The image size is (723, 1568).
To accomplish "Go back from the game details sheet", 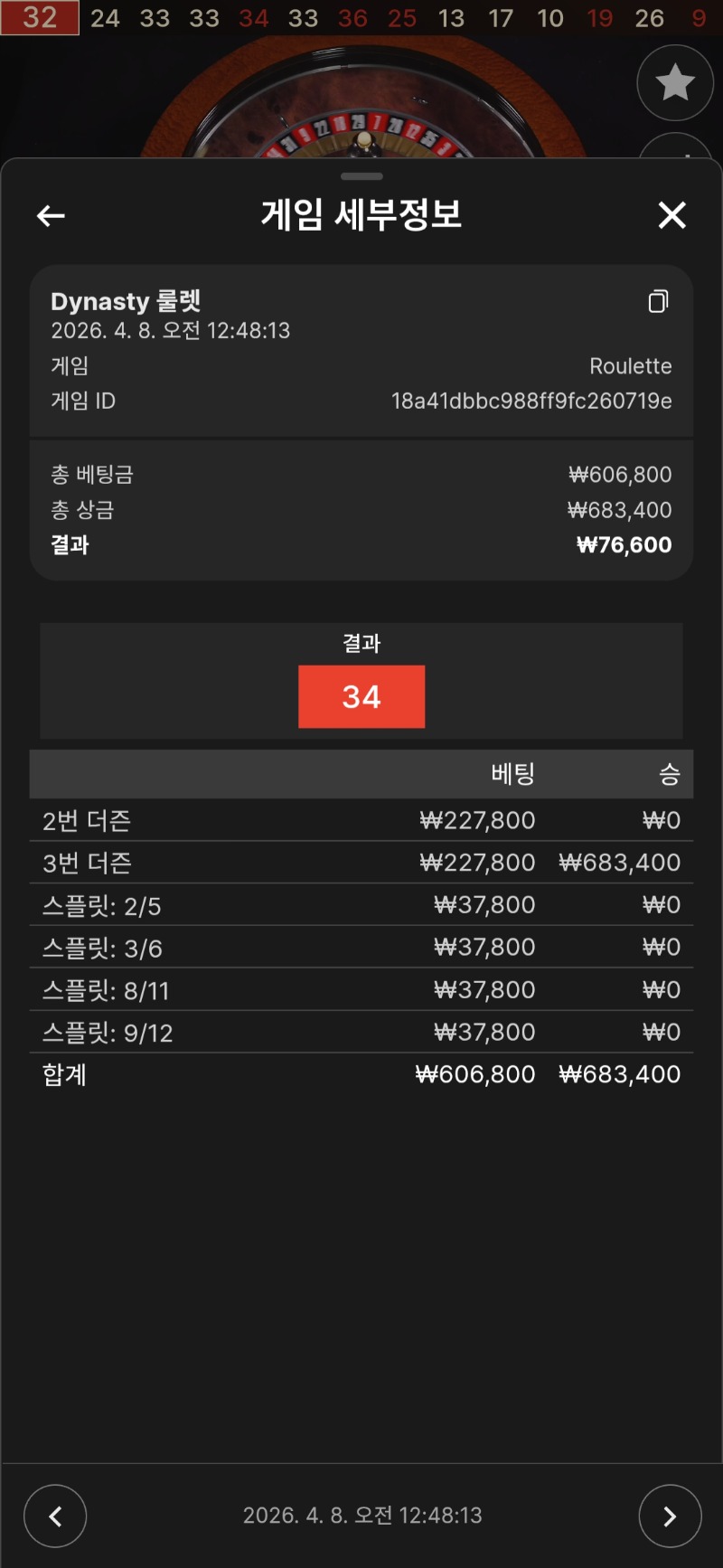I will [51, 215].
